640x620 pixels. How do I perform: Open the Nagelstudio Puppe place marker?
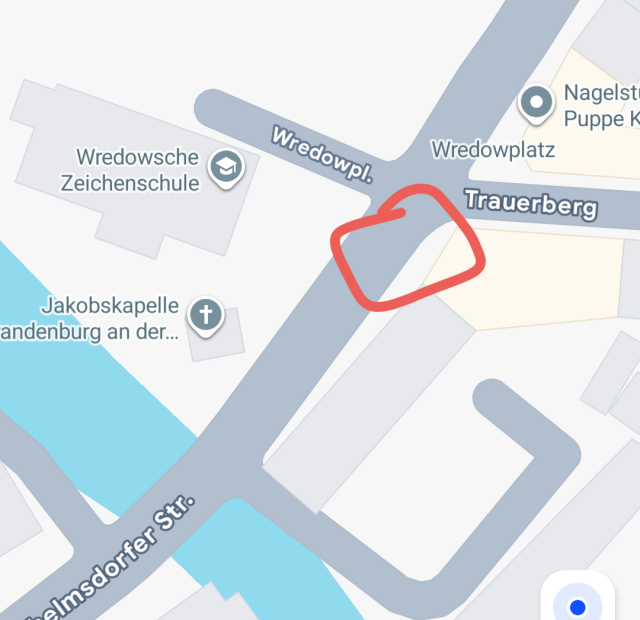[x=538, y=102]
